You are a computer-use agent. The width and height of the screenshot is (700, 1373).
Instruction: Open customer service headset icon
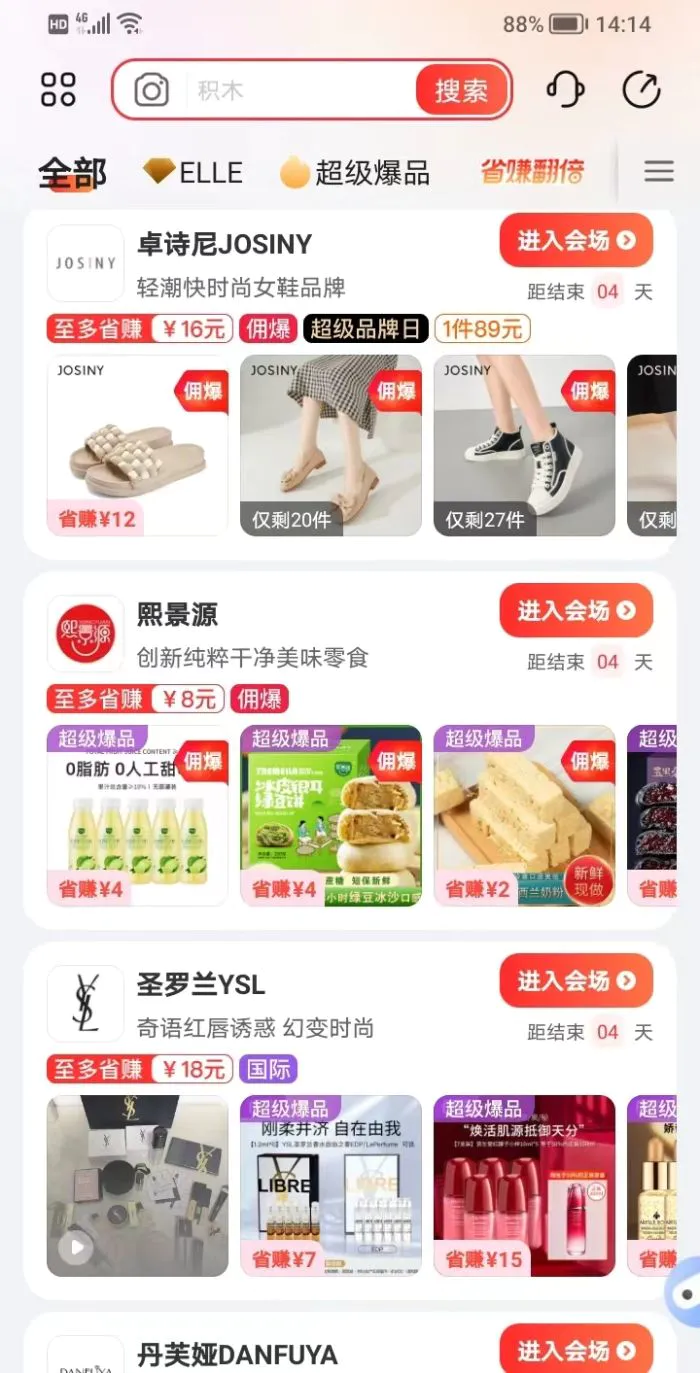(565, 90)
